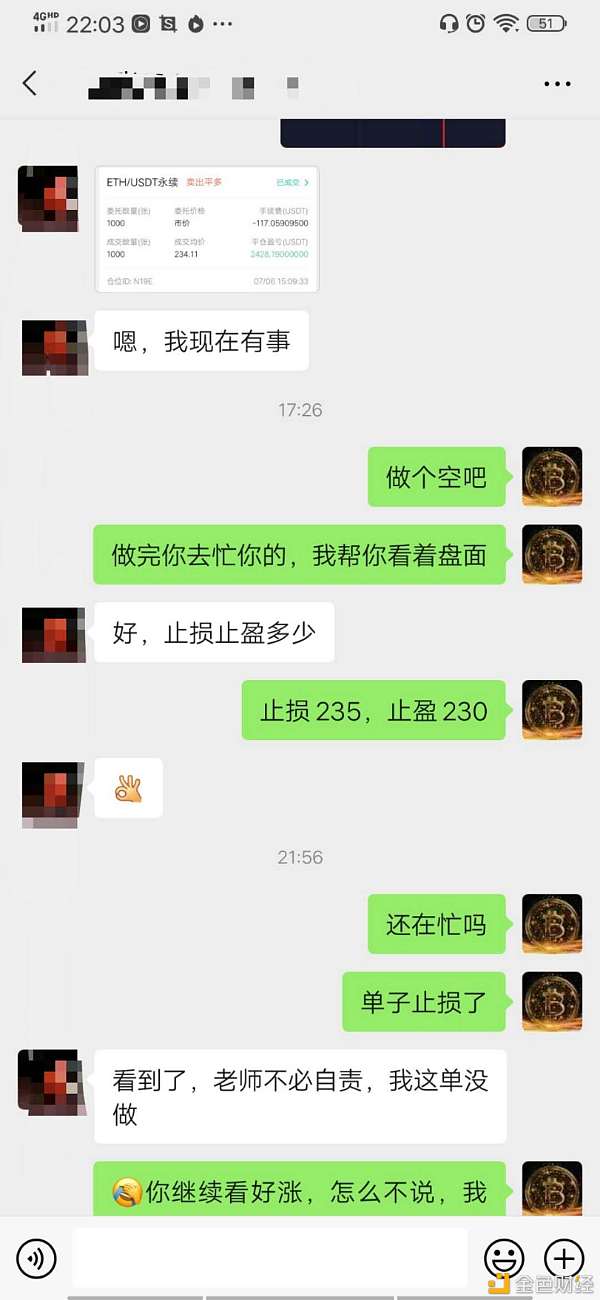Image resolution: width=600 pixels, height=1300 pixels.
Task: Go back to the chat list
Action: 30,84
